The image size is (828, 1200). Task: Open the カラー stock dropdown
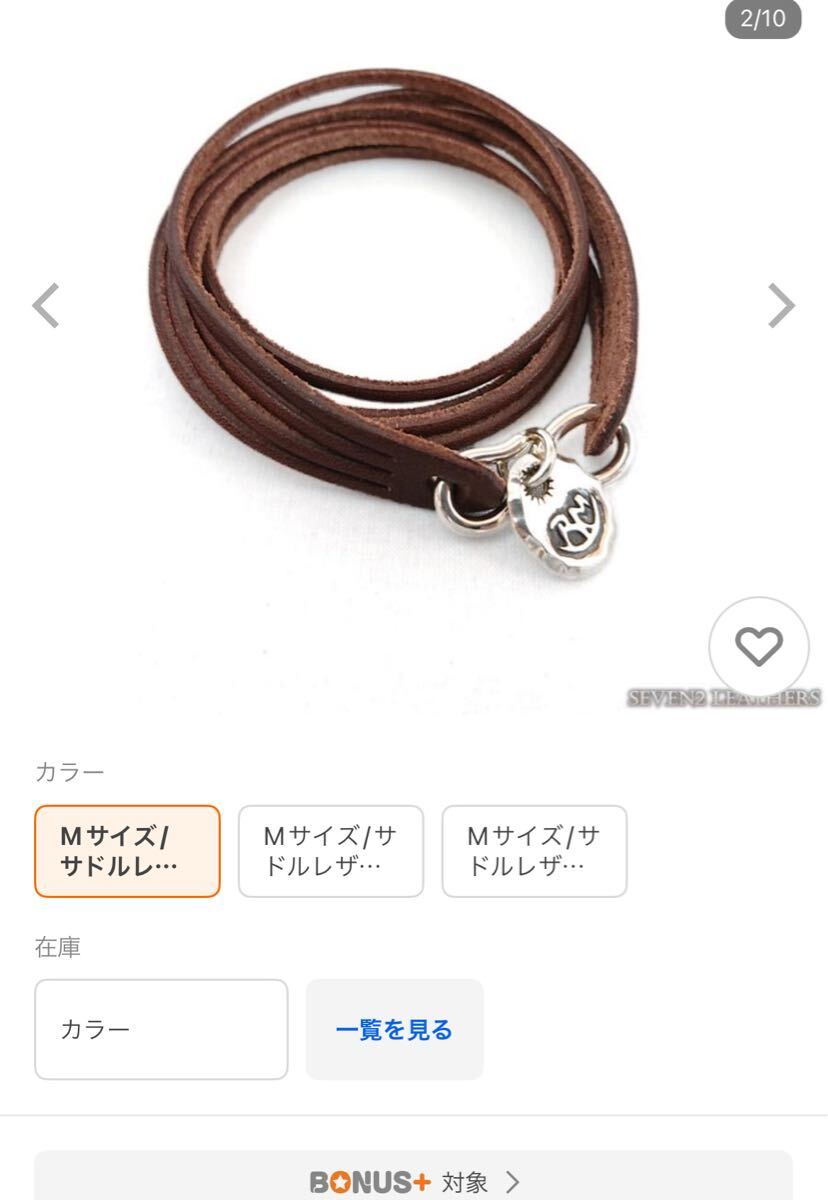pos(161,1029)
